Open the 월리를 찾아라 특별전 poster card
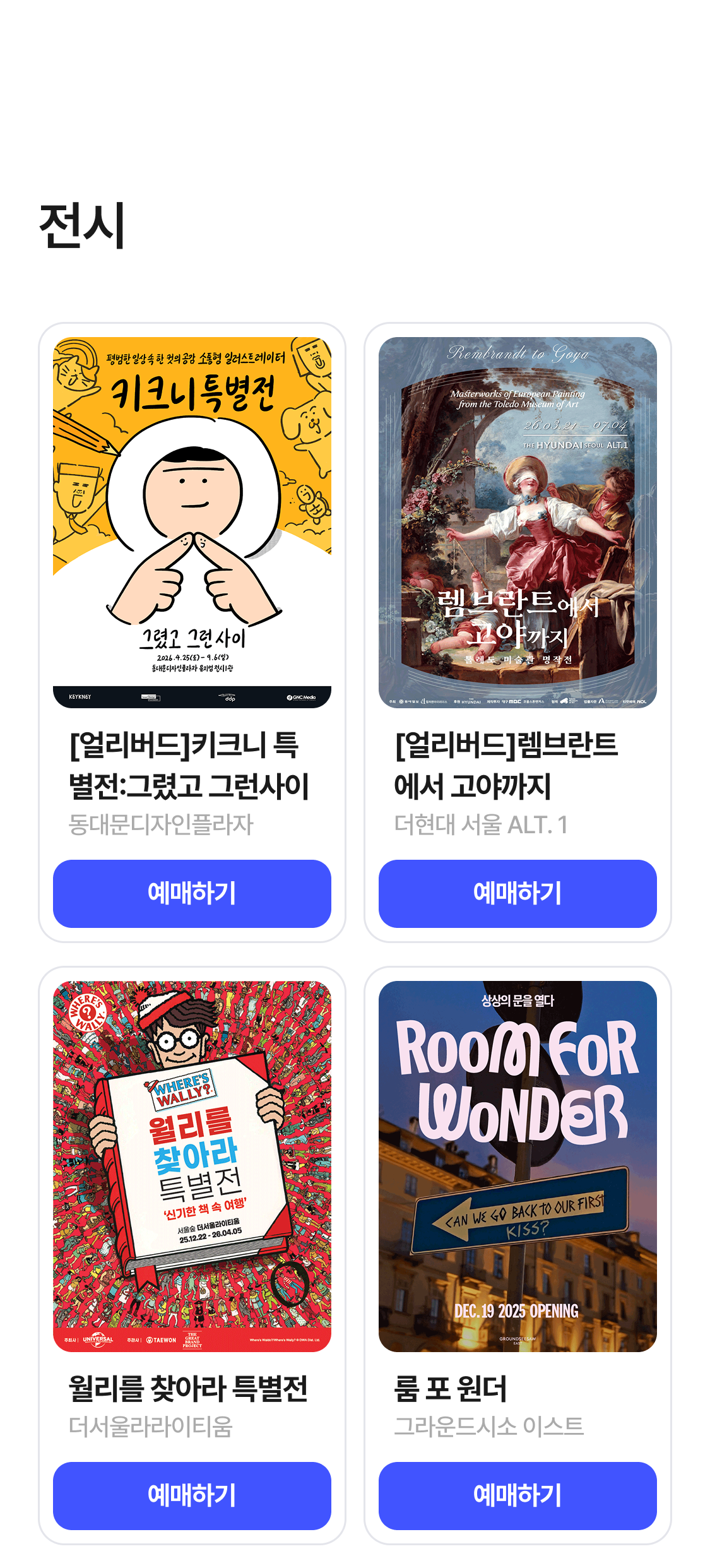This screenshot has width=710, height=1568. (192, 1166)
